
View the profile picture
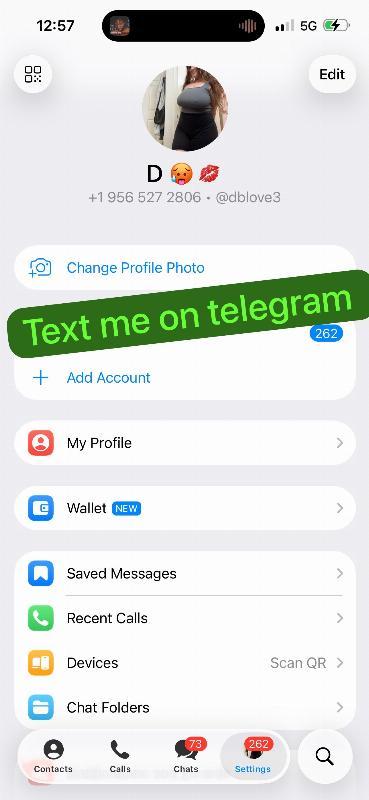click(x=185, y=109)
